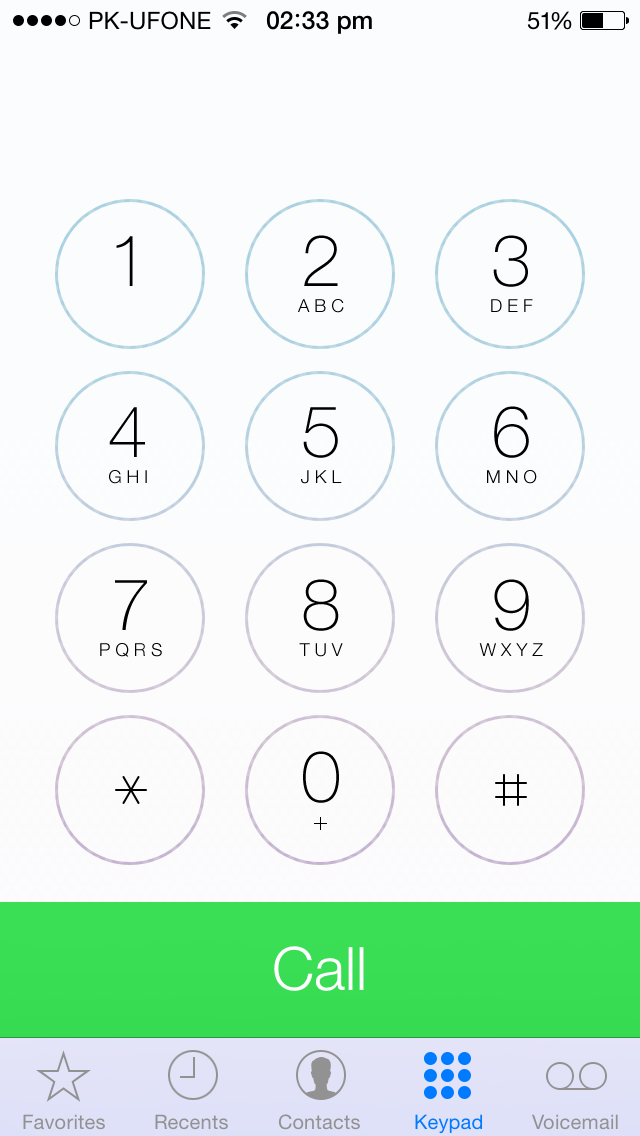Screen dimensions: 640x1136
Task: Enter 6 MNO on the keypad
Action: (x=510, y=446)
